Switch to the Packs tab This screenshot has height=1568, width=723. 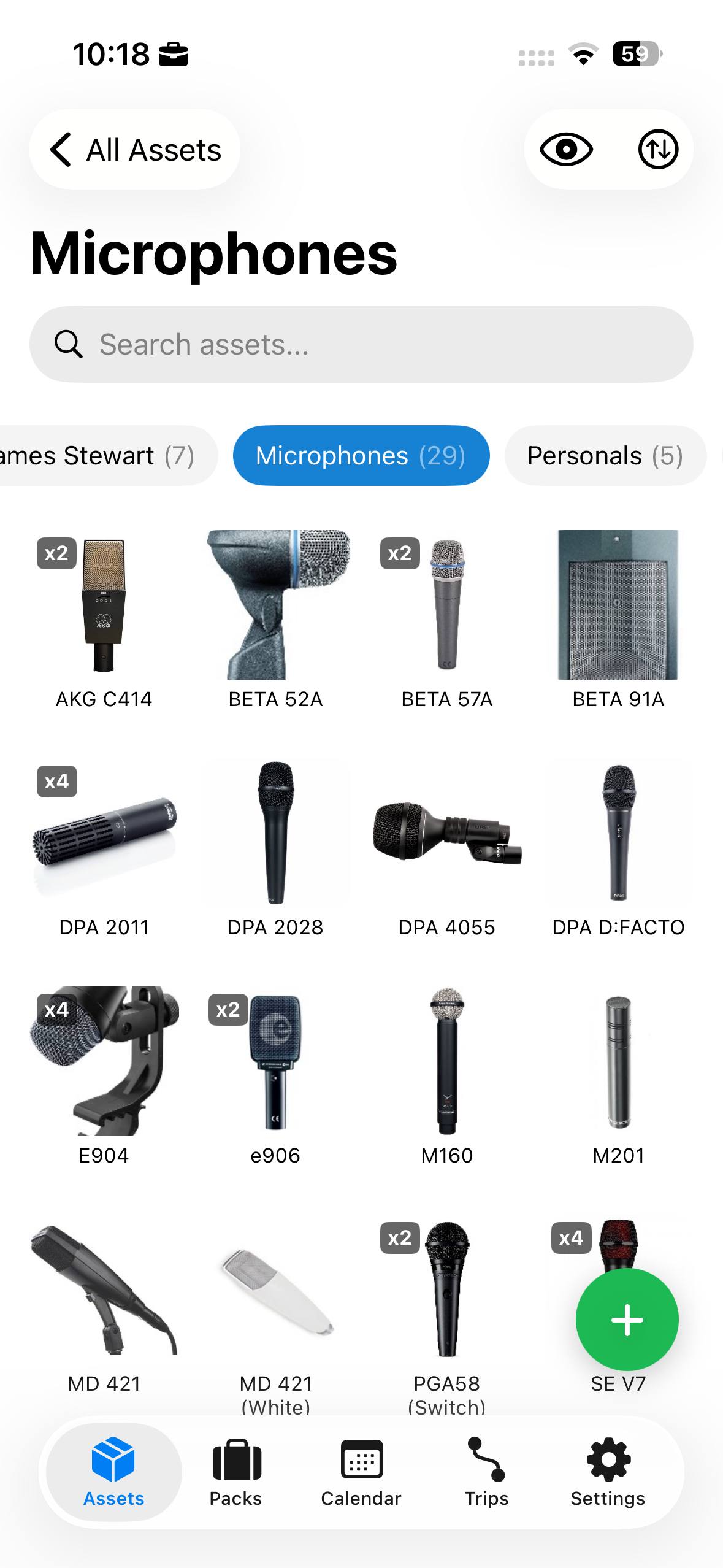point(236,1472)
